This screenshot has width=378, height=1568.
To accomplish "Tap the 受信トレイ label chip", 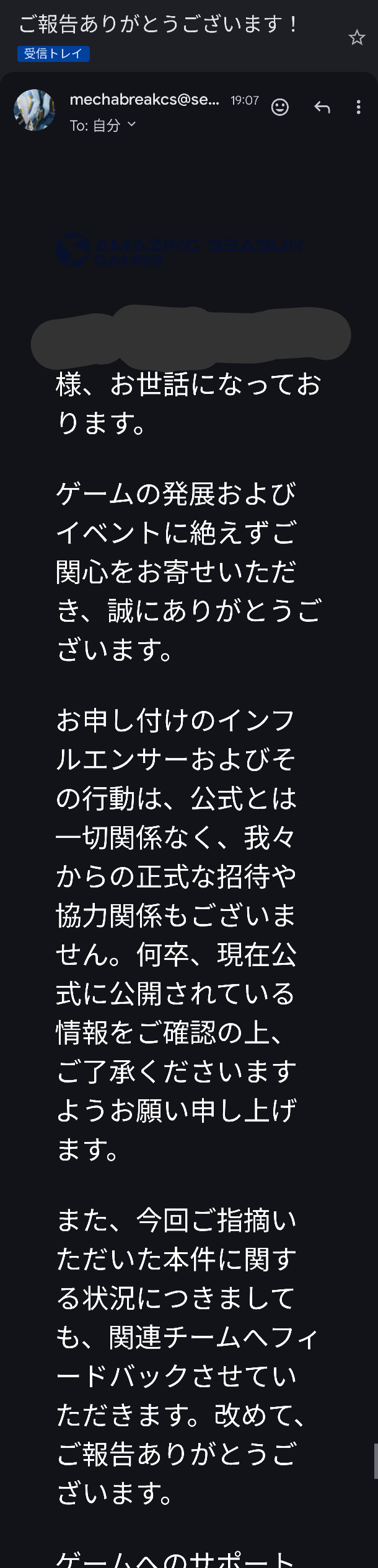I will pos(53,54).
